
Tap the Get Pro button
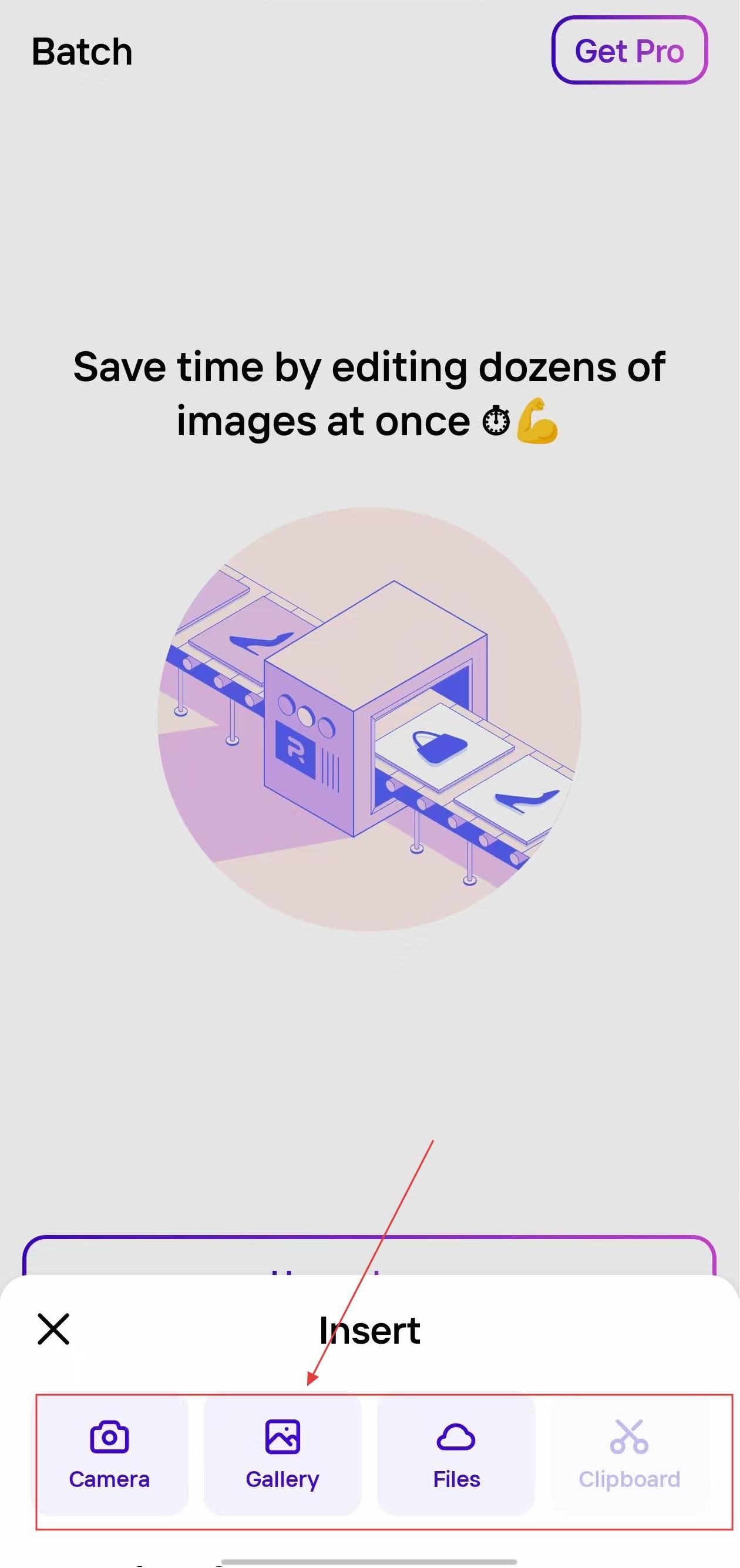[629, 51]
